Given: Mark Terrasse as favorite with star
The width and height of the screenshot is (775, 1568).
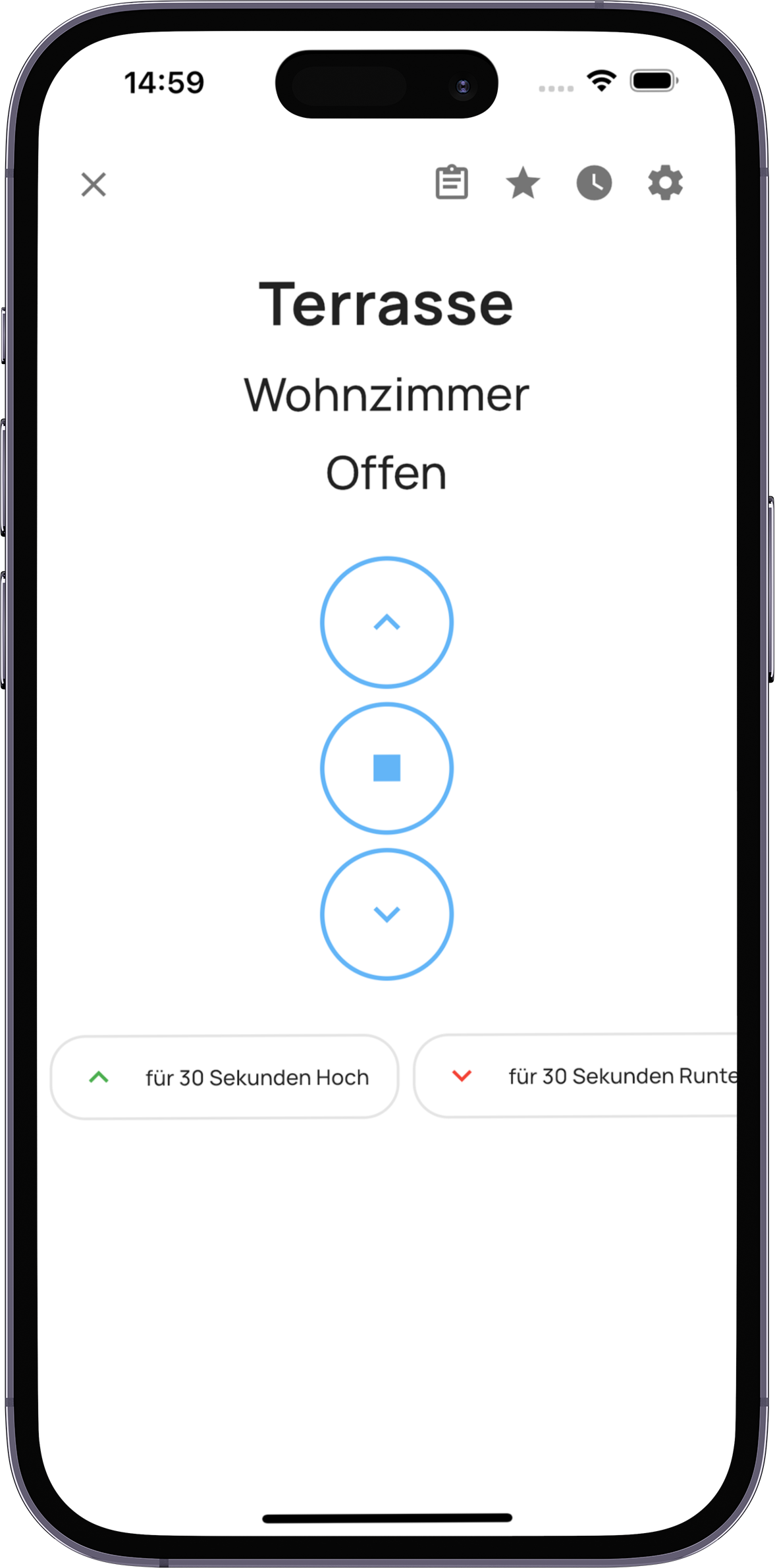Looking at the screenshot, I should (x=523, y=183).
